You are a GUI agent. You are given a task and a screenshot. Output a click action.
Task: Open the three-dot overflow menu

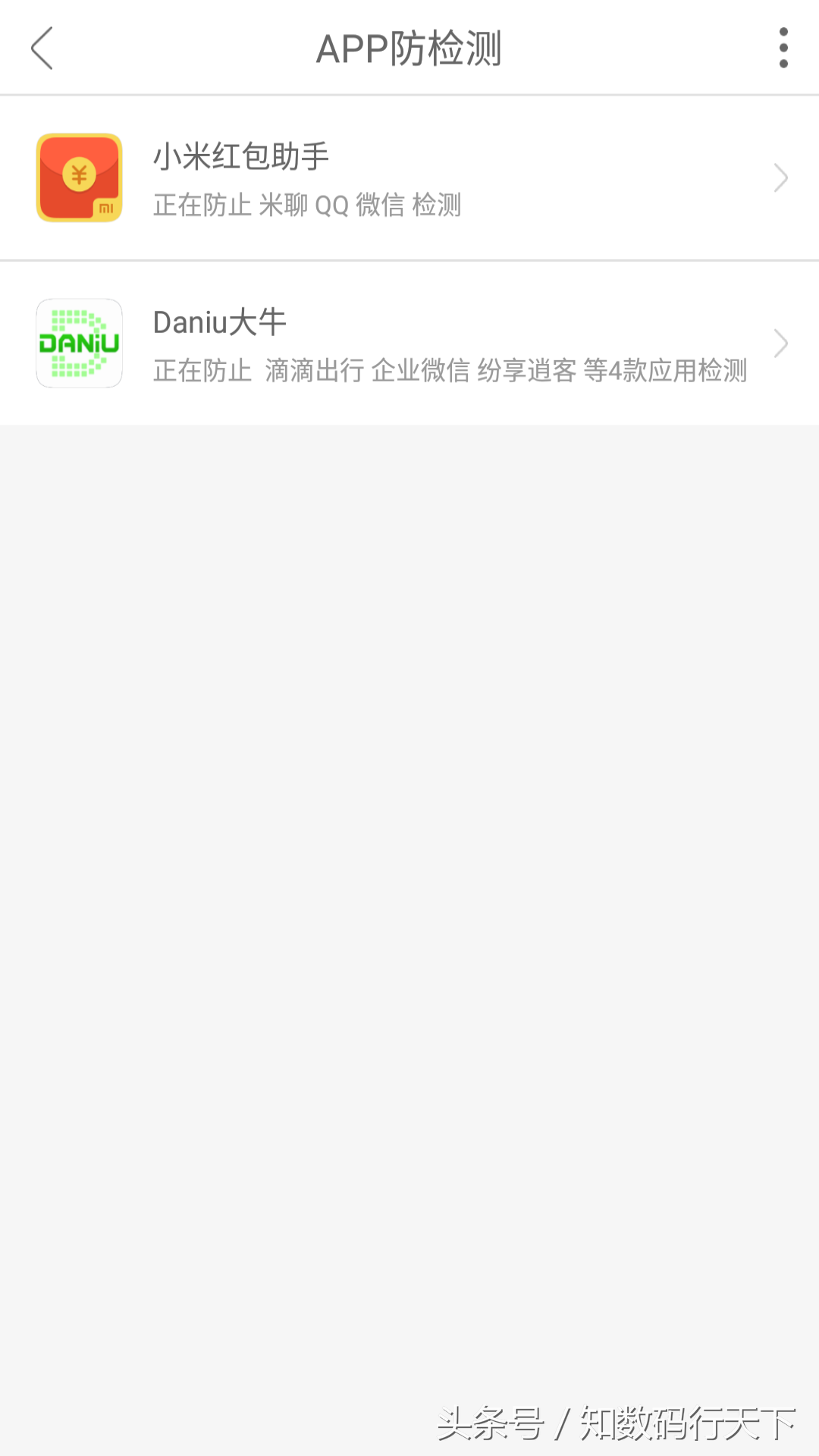(x=783, y=48)
